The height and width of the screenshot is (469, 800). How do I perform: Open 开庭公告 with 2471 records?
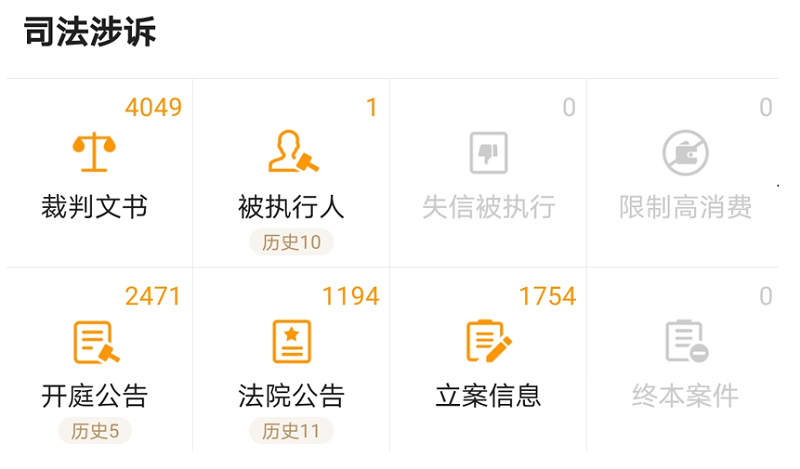point(95,360)
